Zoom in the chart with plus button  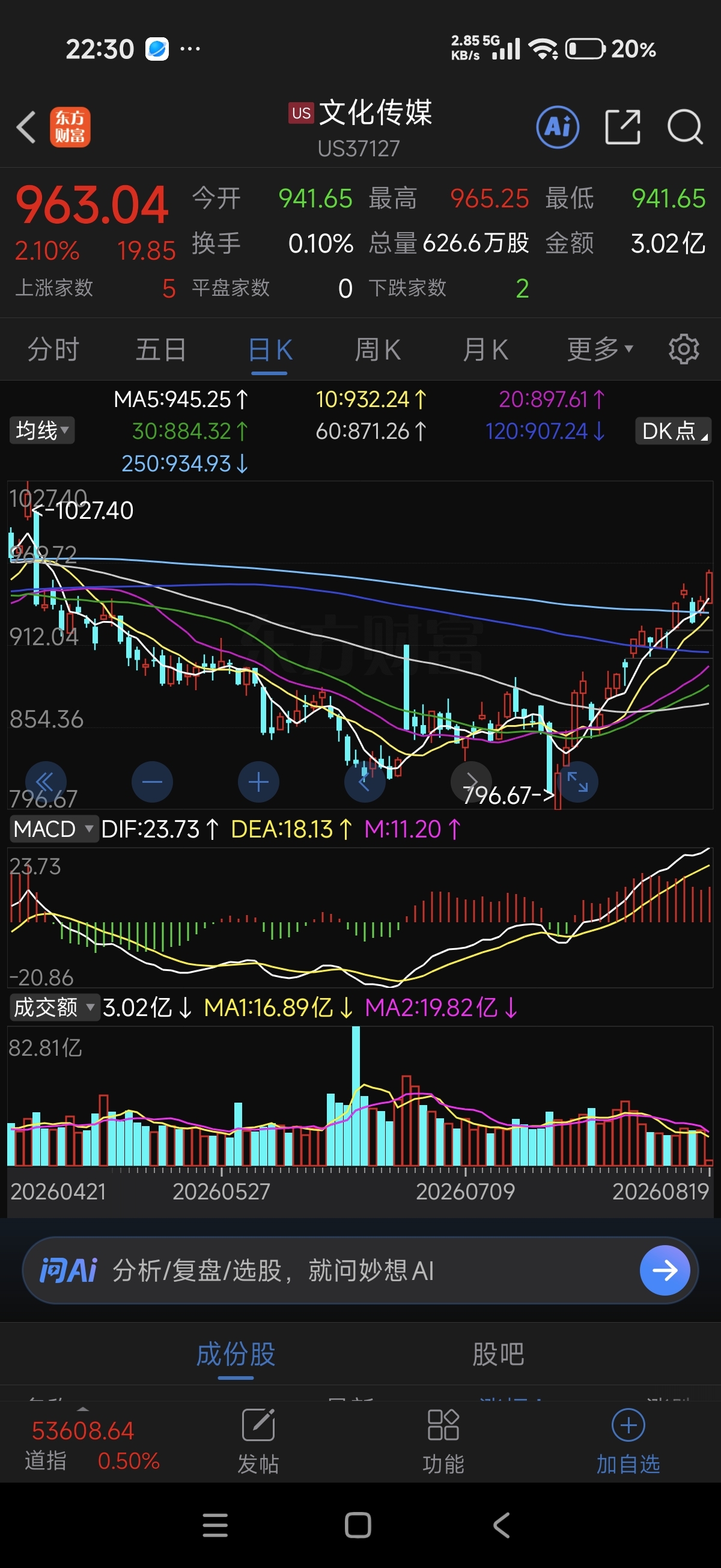click(x=258, y=782)
